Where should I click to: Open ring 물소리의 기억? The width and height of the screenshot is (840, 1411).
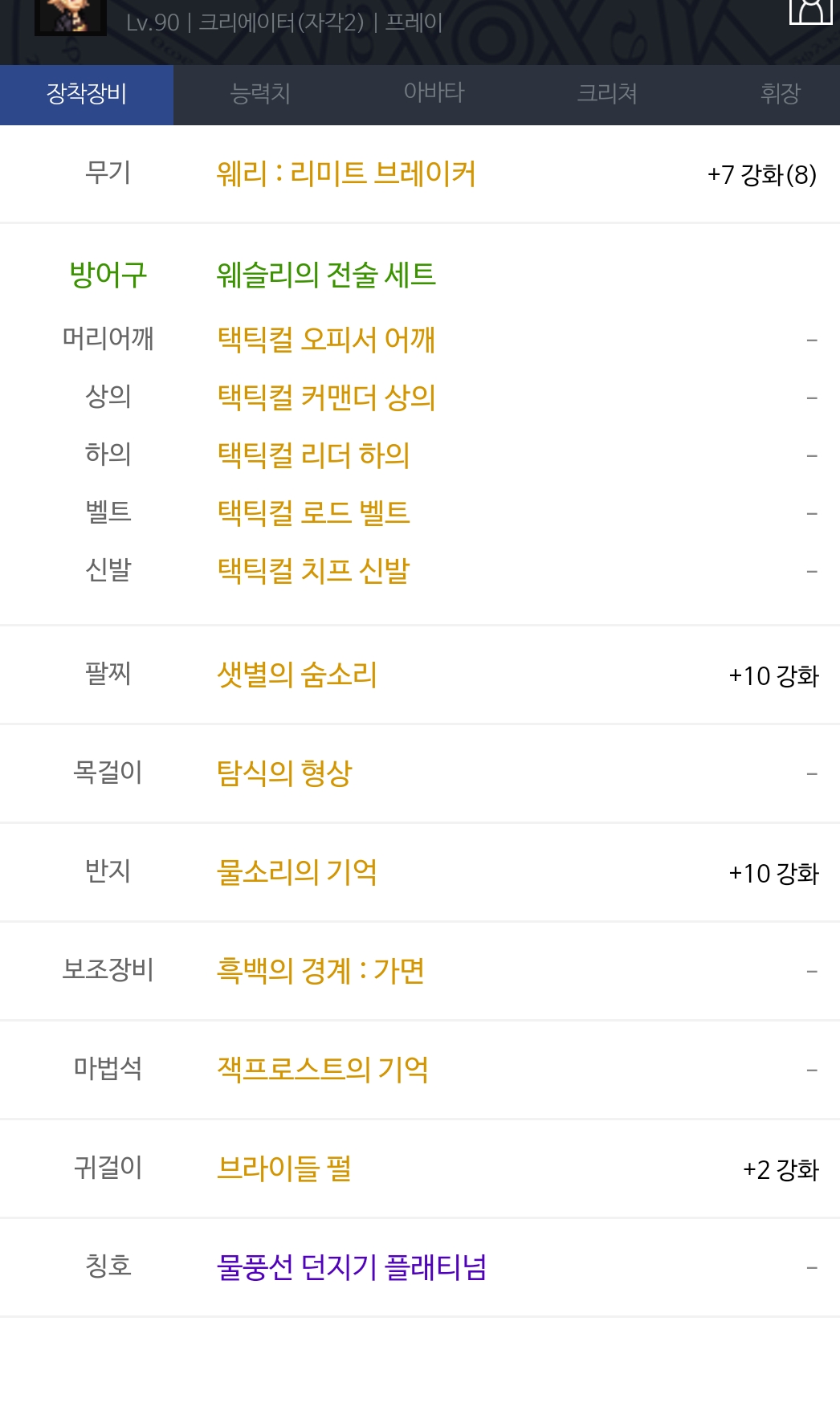point(297,872)
